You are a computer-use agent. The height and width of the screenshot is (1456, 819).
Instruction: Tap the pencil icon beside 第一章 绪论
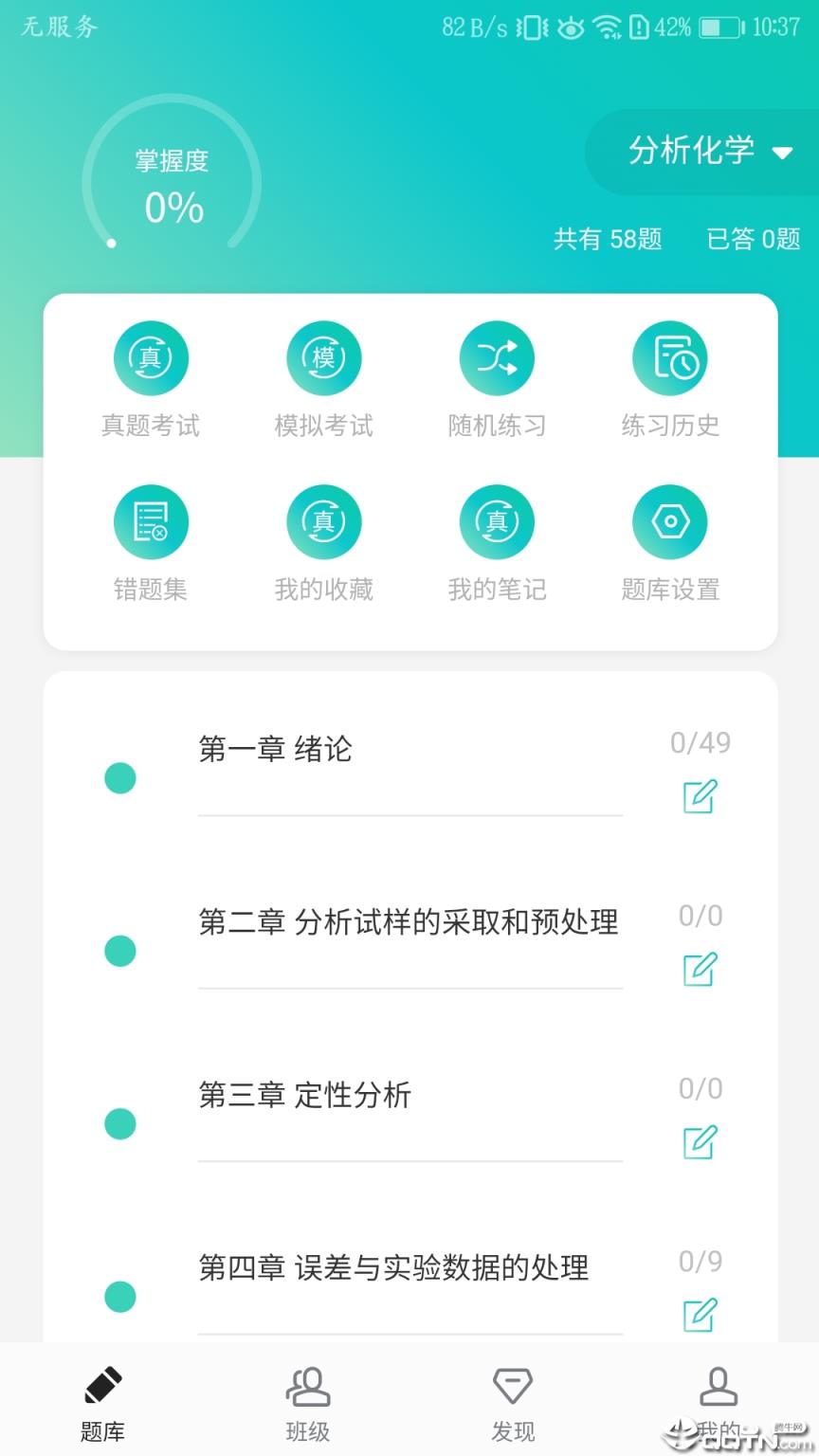click(699, 798)
